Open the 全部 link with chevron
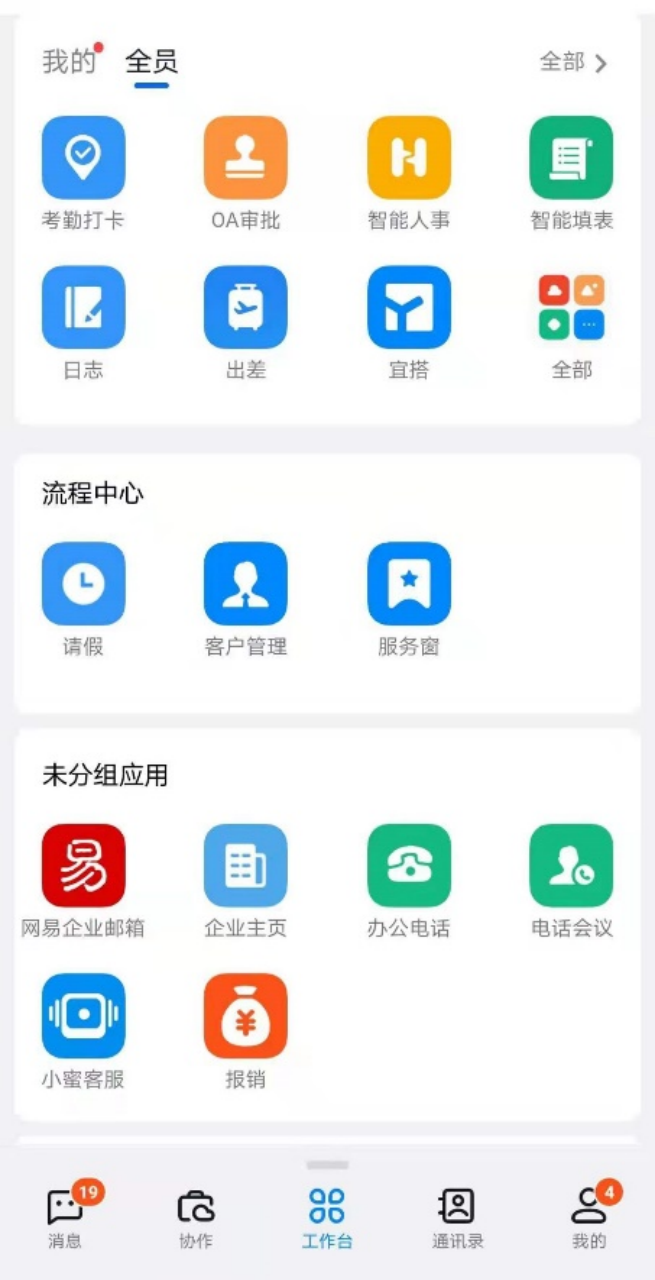The height and width of the screenshot is (1280, 655). click(x=573, y=62)
